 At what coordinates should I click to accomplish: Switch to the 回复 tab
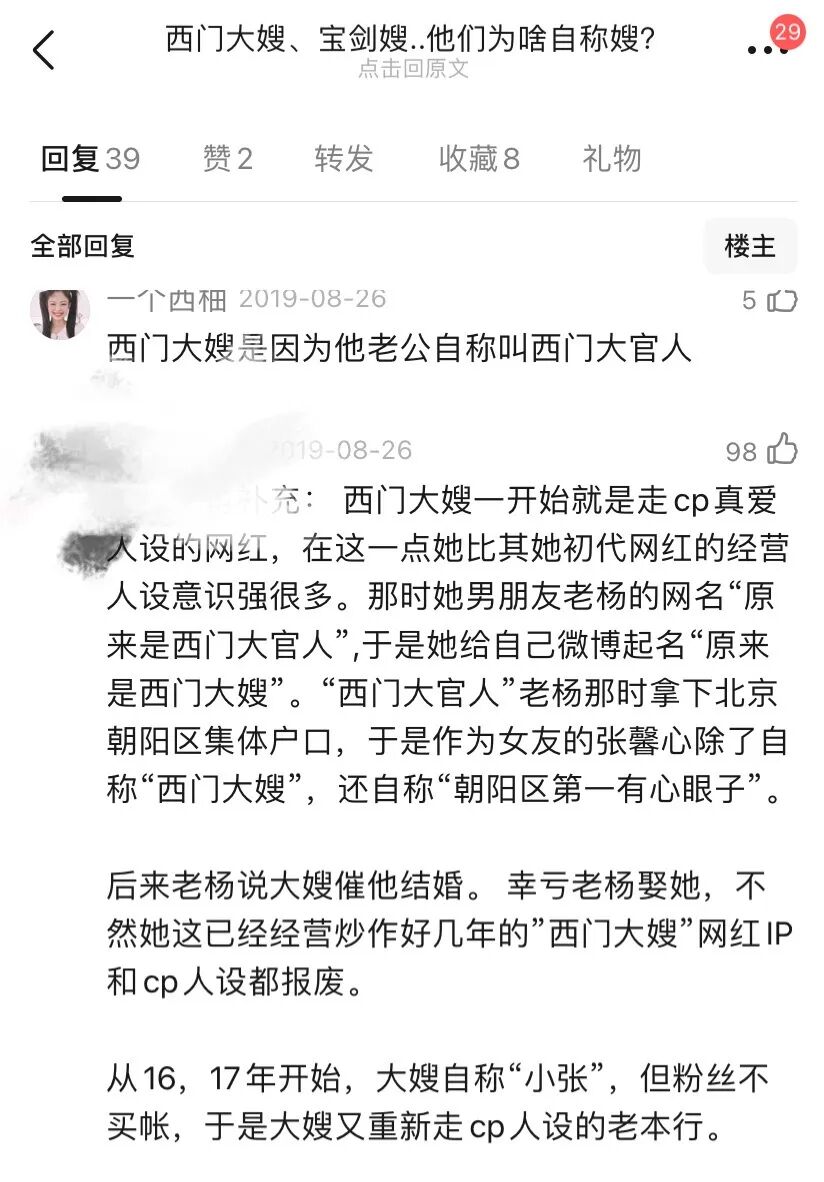[90, 159]
